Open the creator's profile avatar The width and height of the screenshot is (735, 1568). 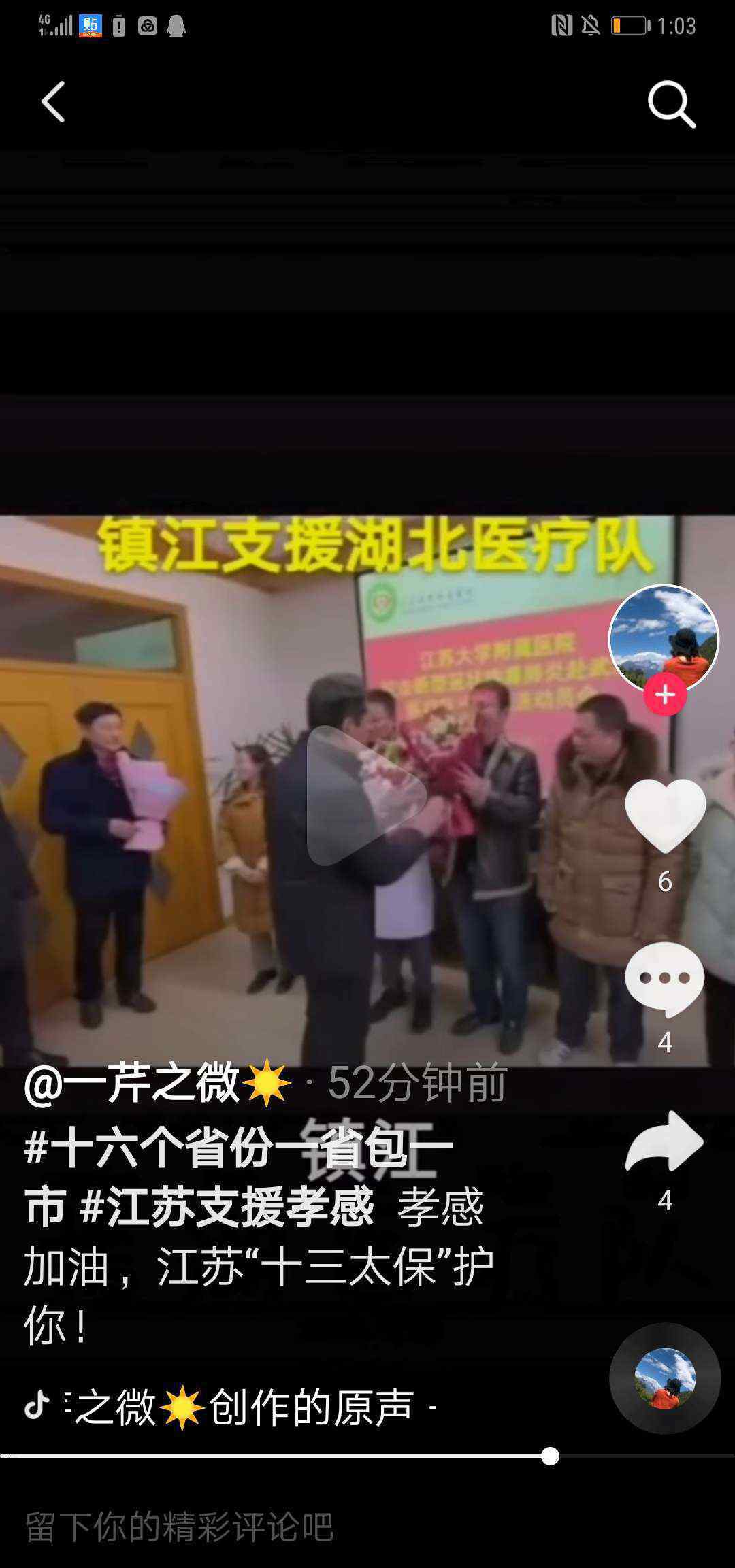pyautogui.click(x=664, y=639)
